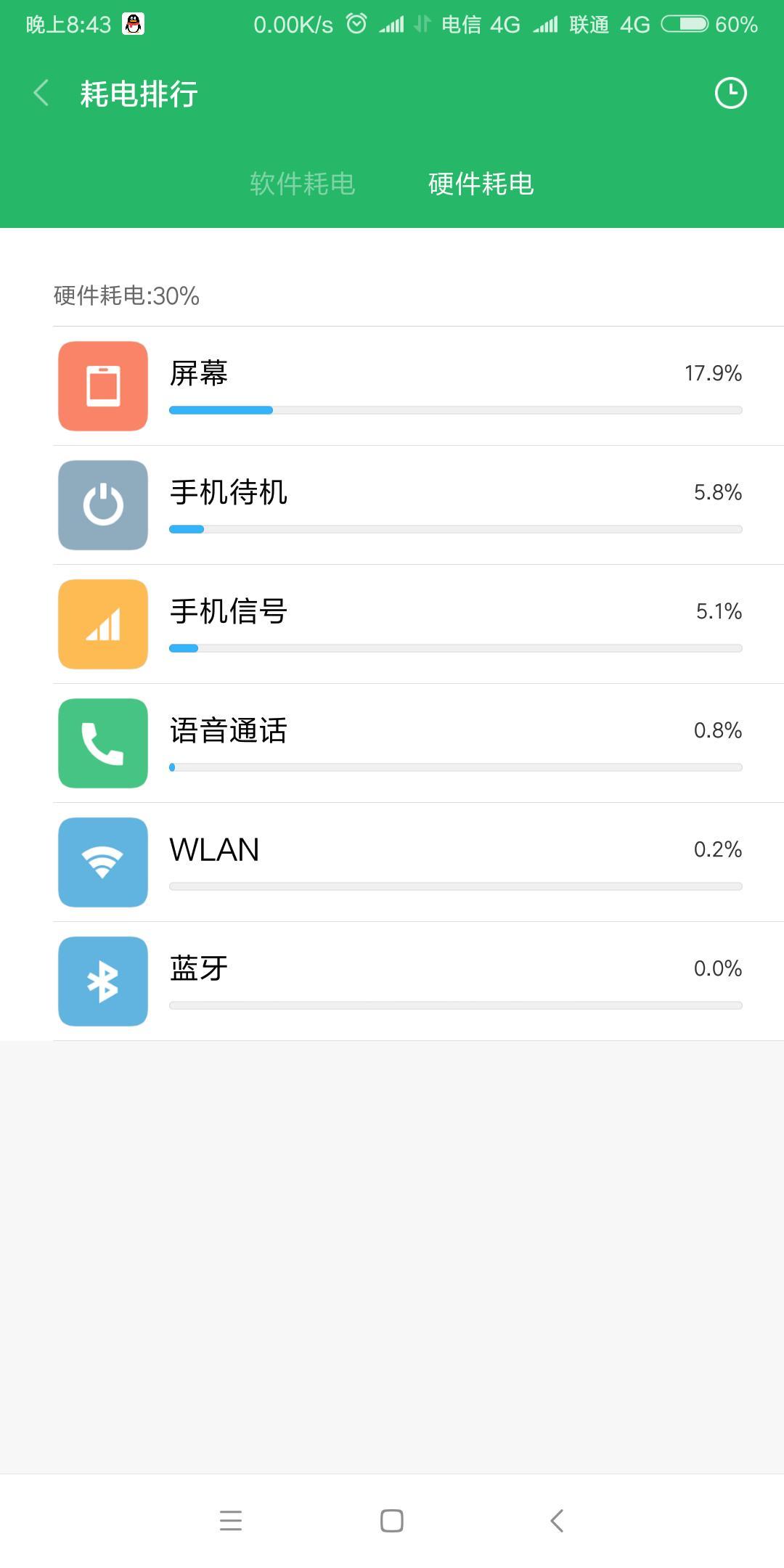
Task: Tap the screen (屏幕) hardware icon
Action: point(102,385)
